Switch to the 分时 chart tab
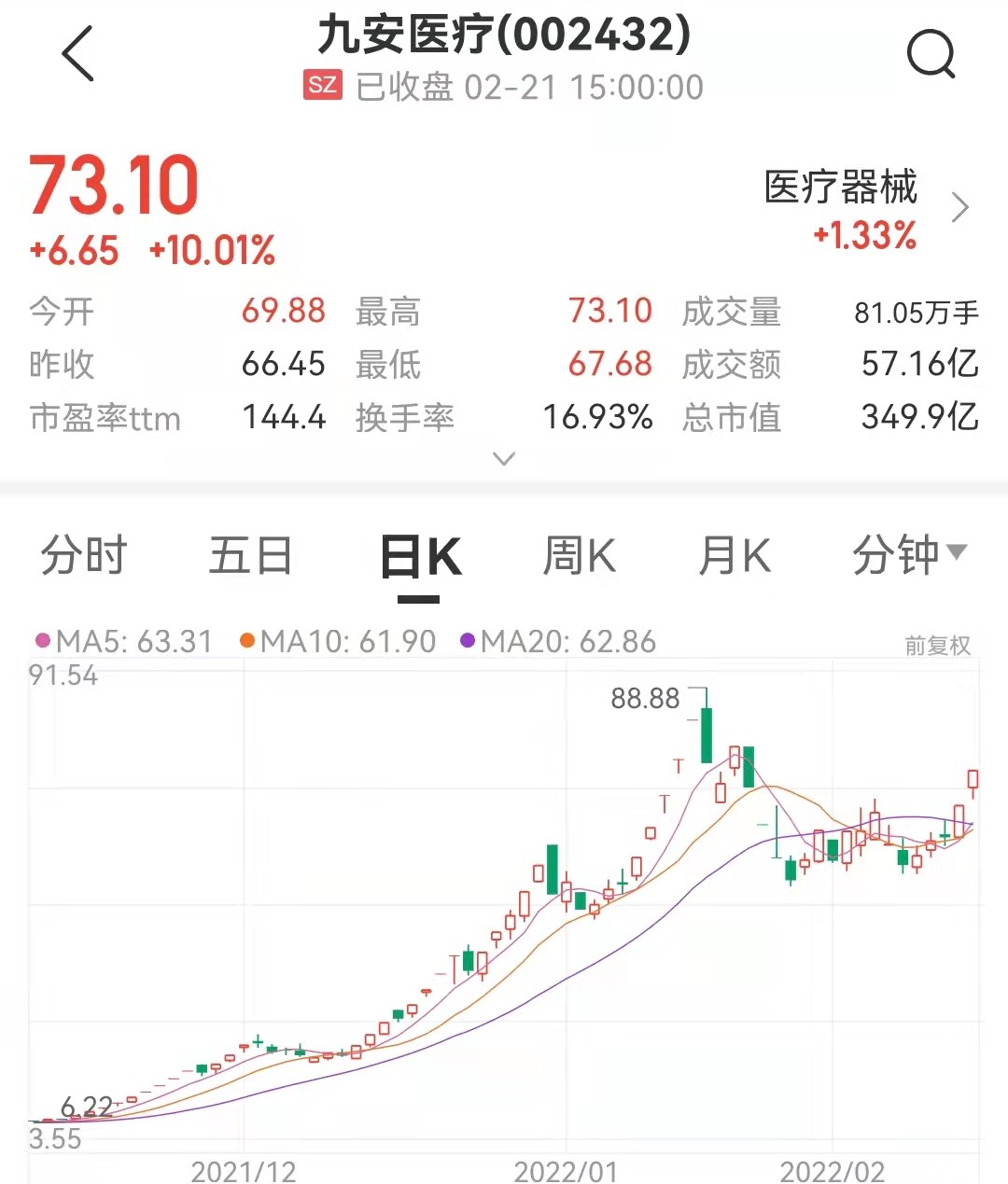The width and height of the screenshot is (1008, 1184). pos(84,556)
